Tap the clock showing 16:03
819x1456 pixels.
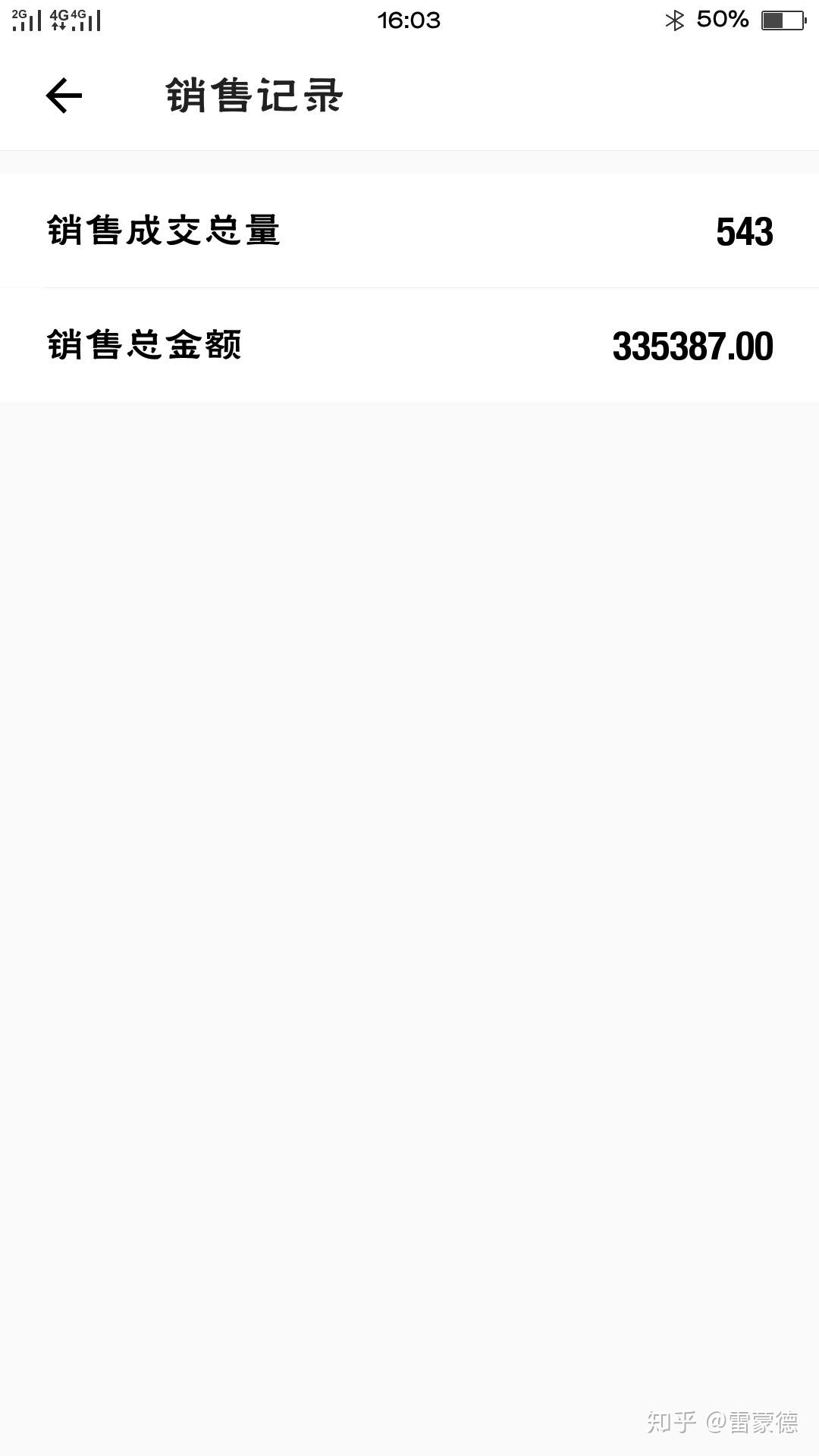(x=409, y=20)
